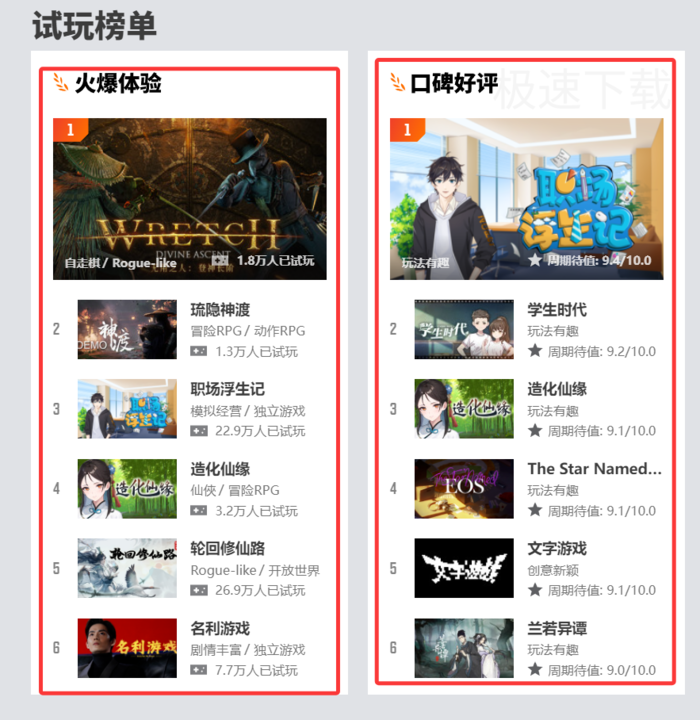
Task: Open the Wretch Divine Ascent banner
Action: click(x=189, y=199)
